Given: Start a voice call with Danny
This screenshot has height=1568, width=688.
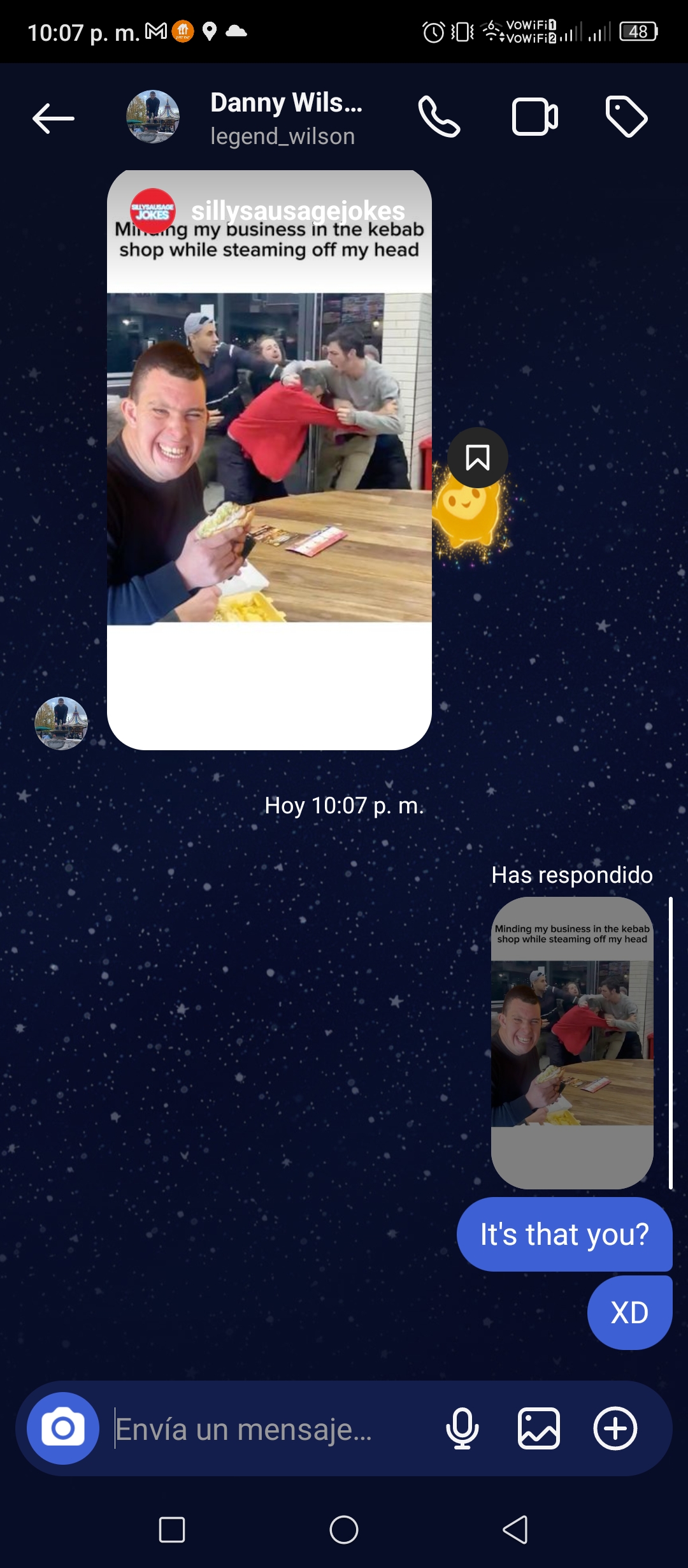Looking at the screenshot, I should pyautogui.click(x=439, y=117).
